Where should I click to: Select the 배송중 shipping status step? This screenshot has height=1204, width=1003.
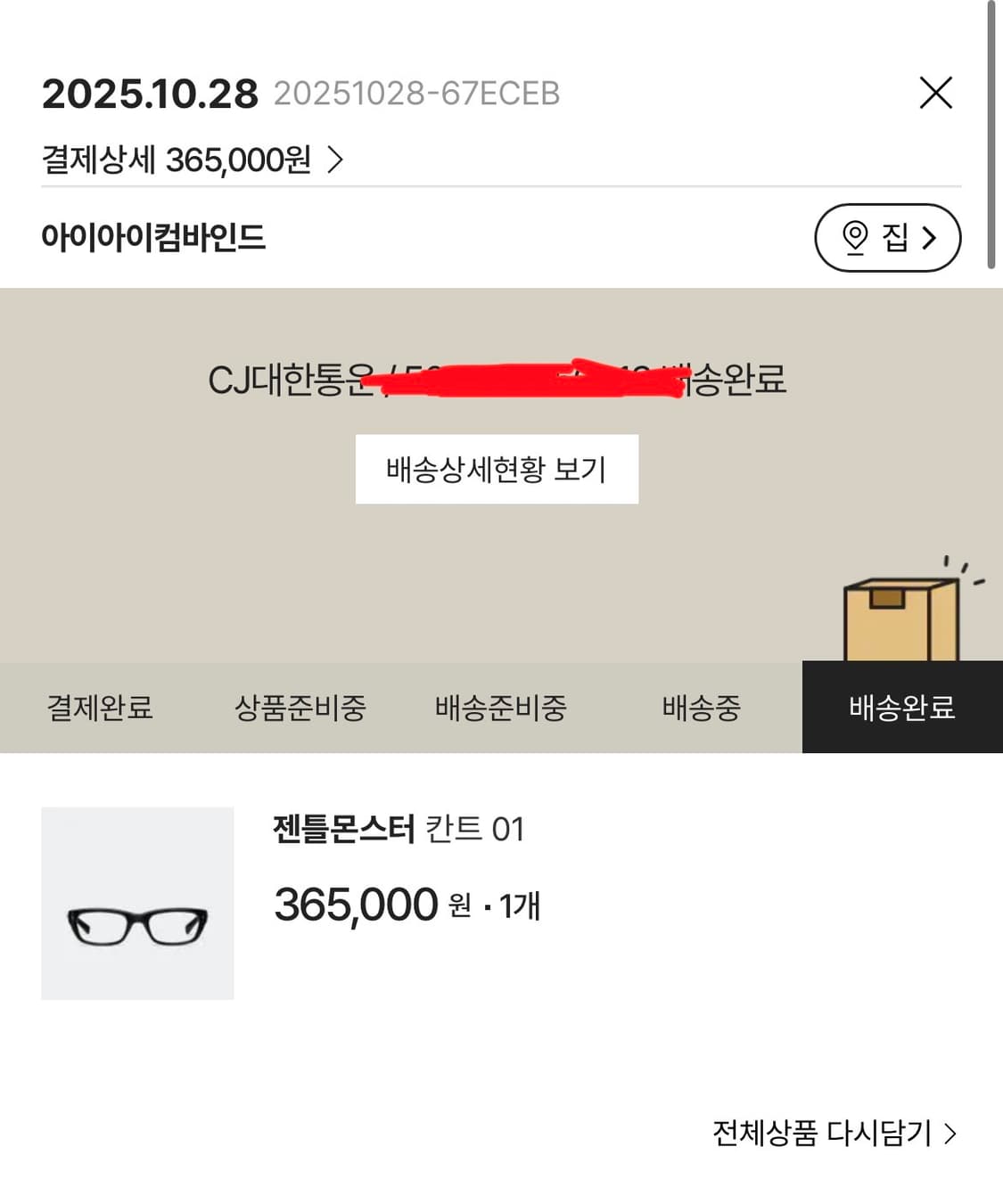700,708
